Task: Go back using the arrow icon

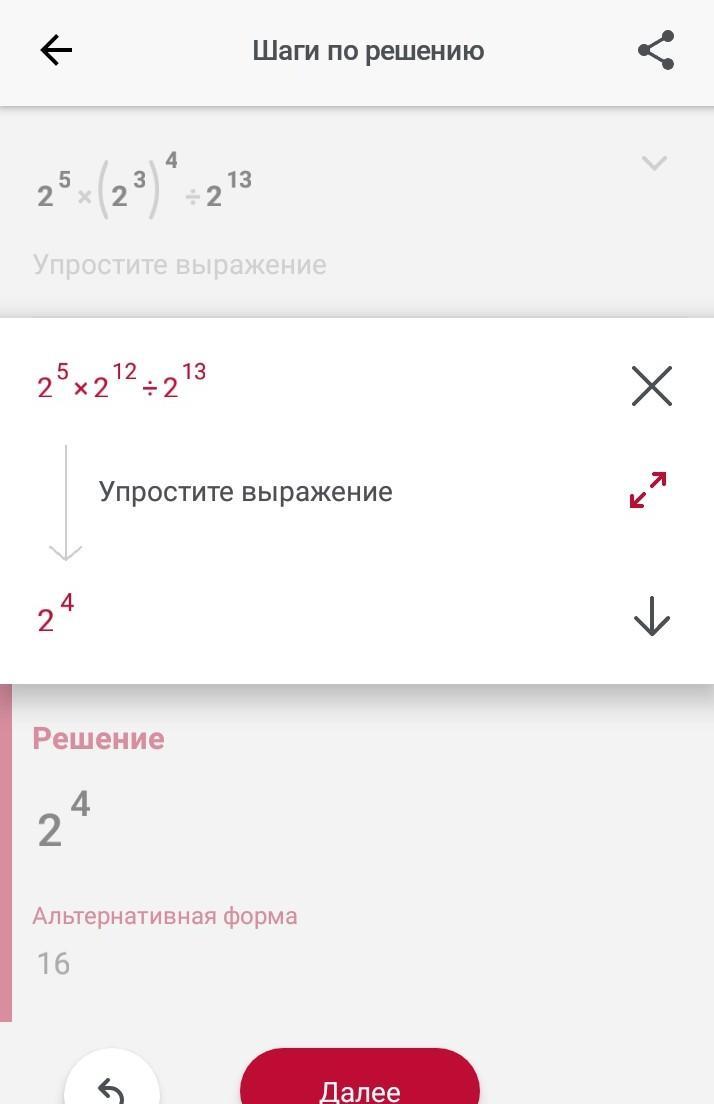Action: [x=56, y=50]
